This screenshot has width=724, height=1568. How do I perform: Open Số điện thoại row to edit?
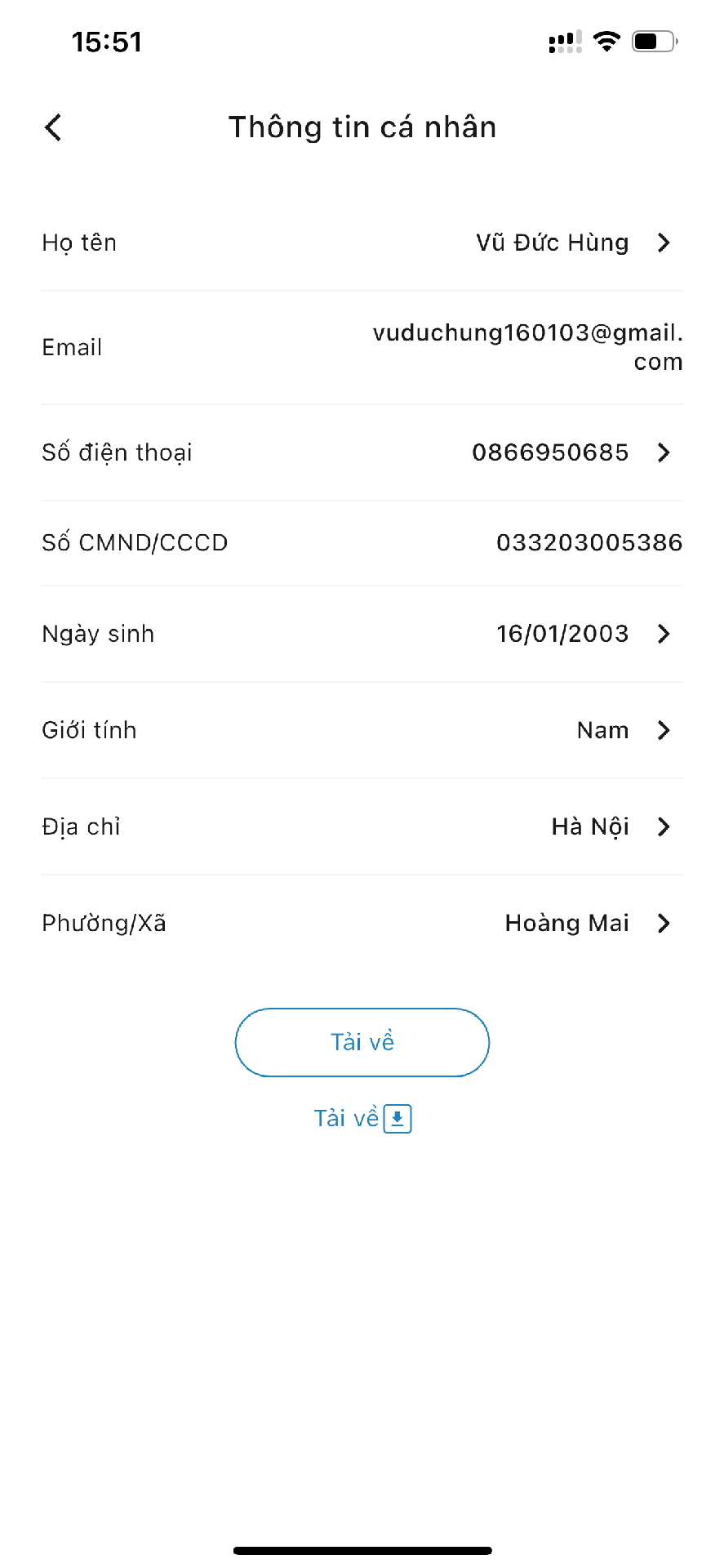click(x=362, y=452)
